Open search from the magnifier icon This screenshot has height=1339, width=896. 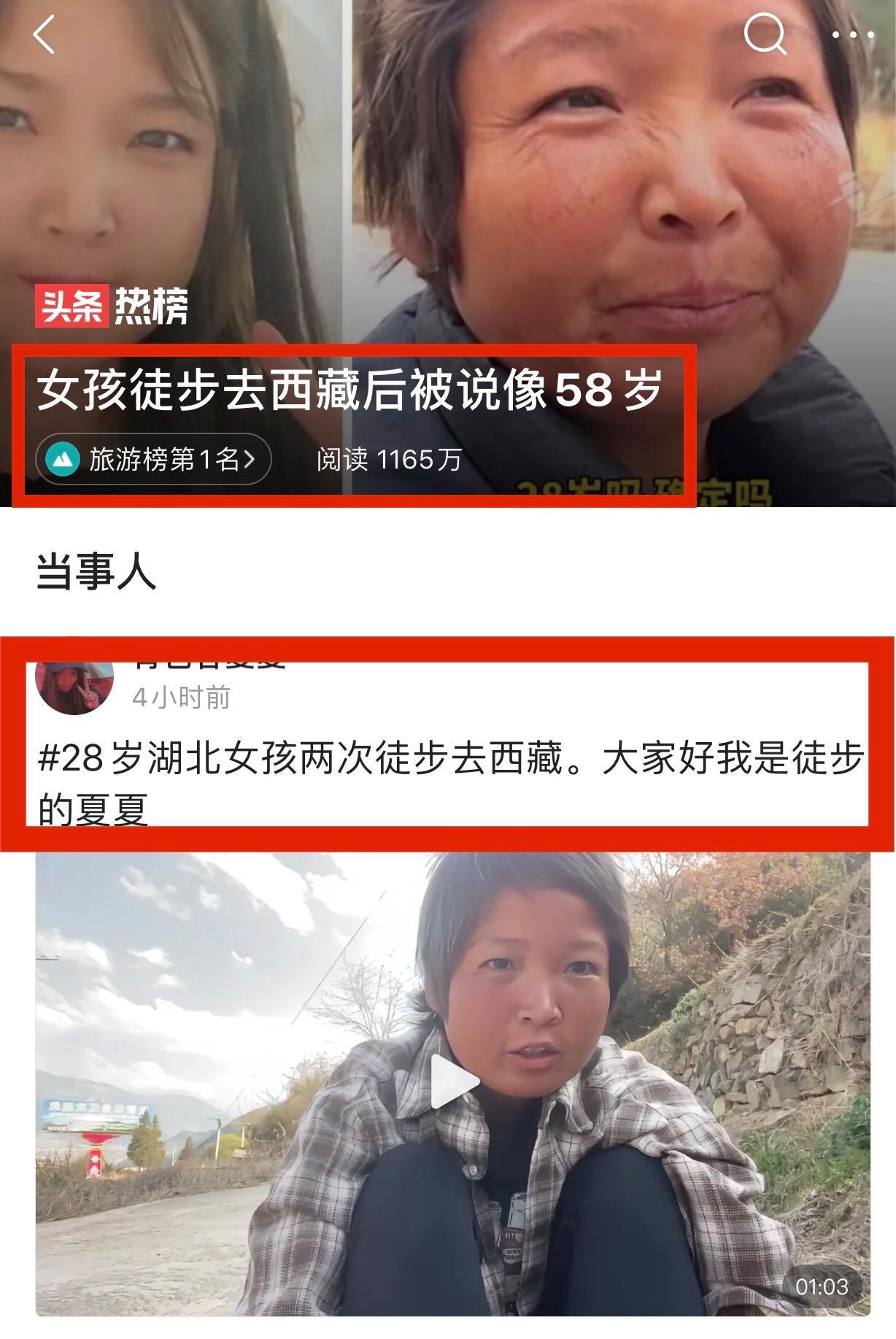pos(764,34)
